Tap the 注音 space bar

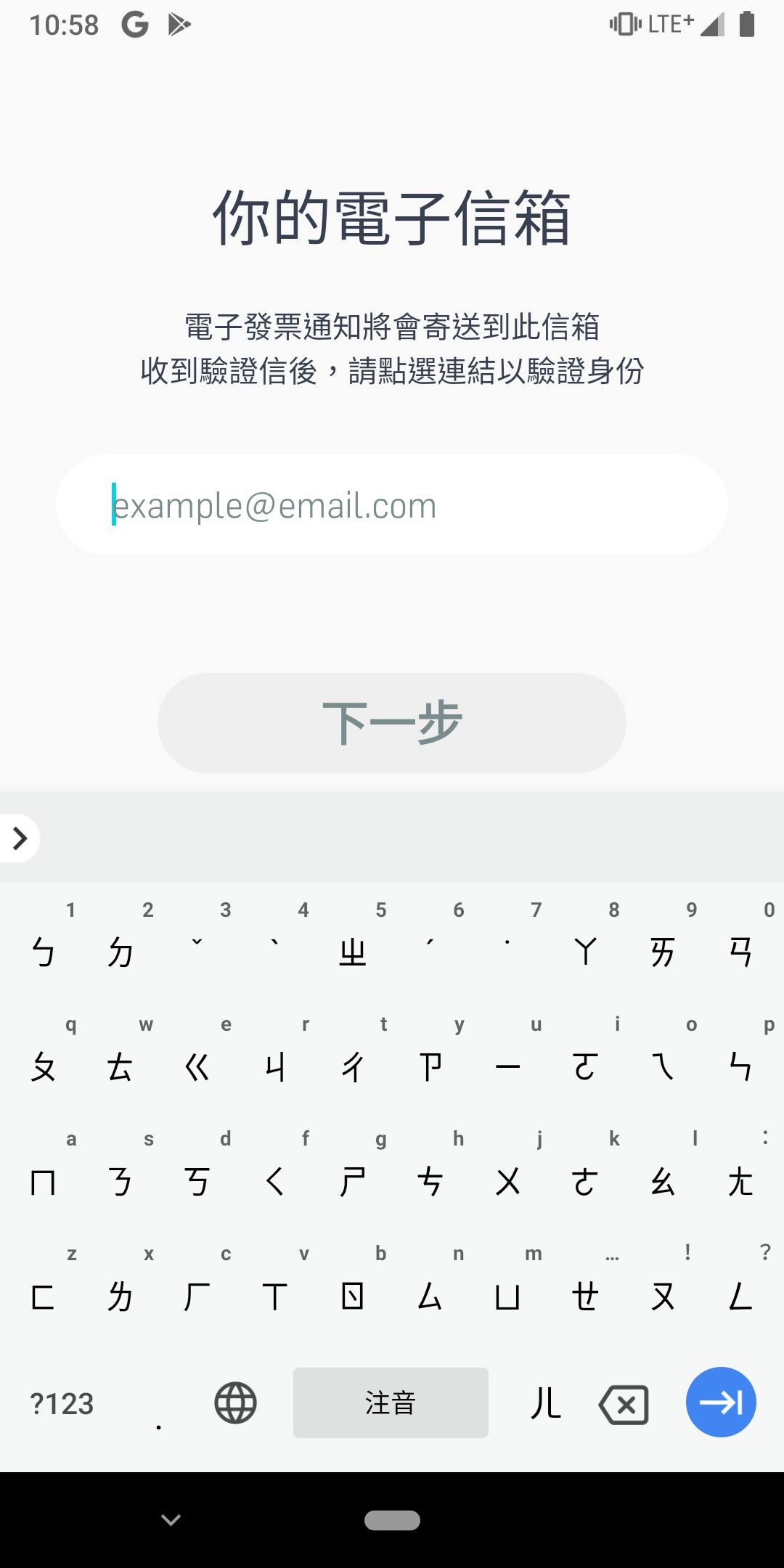click(391, 1402)
